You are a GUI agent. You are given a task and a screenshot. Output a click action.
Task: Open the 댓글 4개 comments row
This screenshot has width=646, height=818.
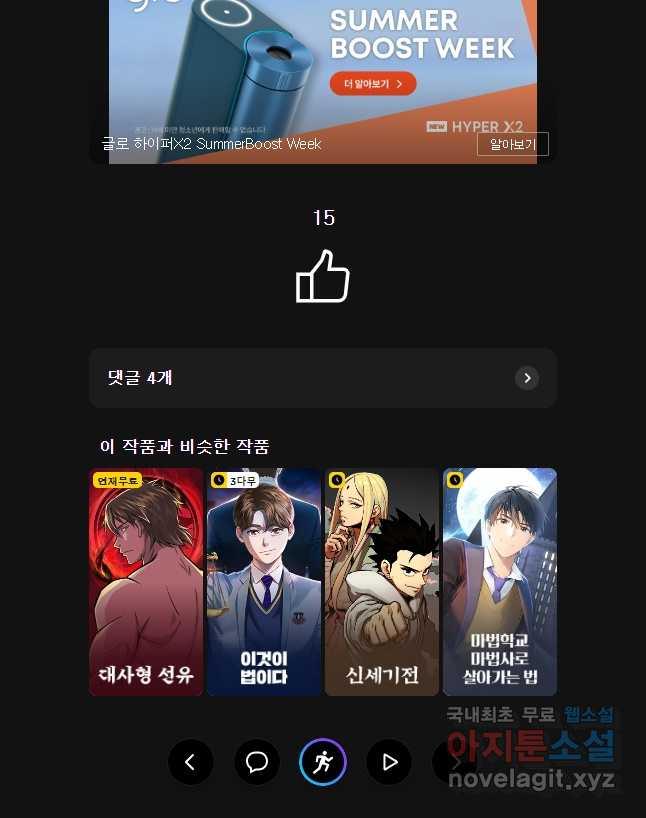[x=322, y=378]
